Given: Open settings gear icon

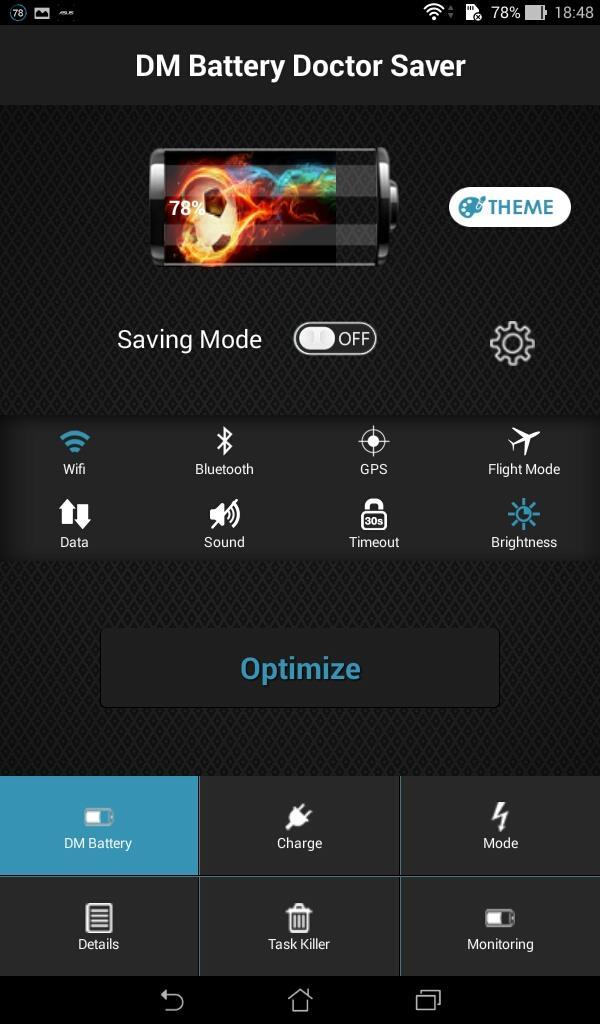Looking at the screenshot, I should pyautogui.click(x=511, y=344).
